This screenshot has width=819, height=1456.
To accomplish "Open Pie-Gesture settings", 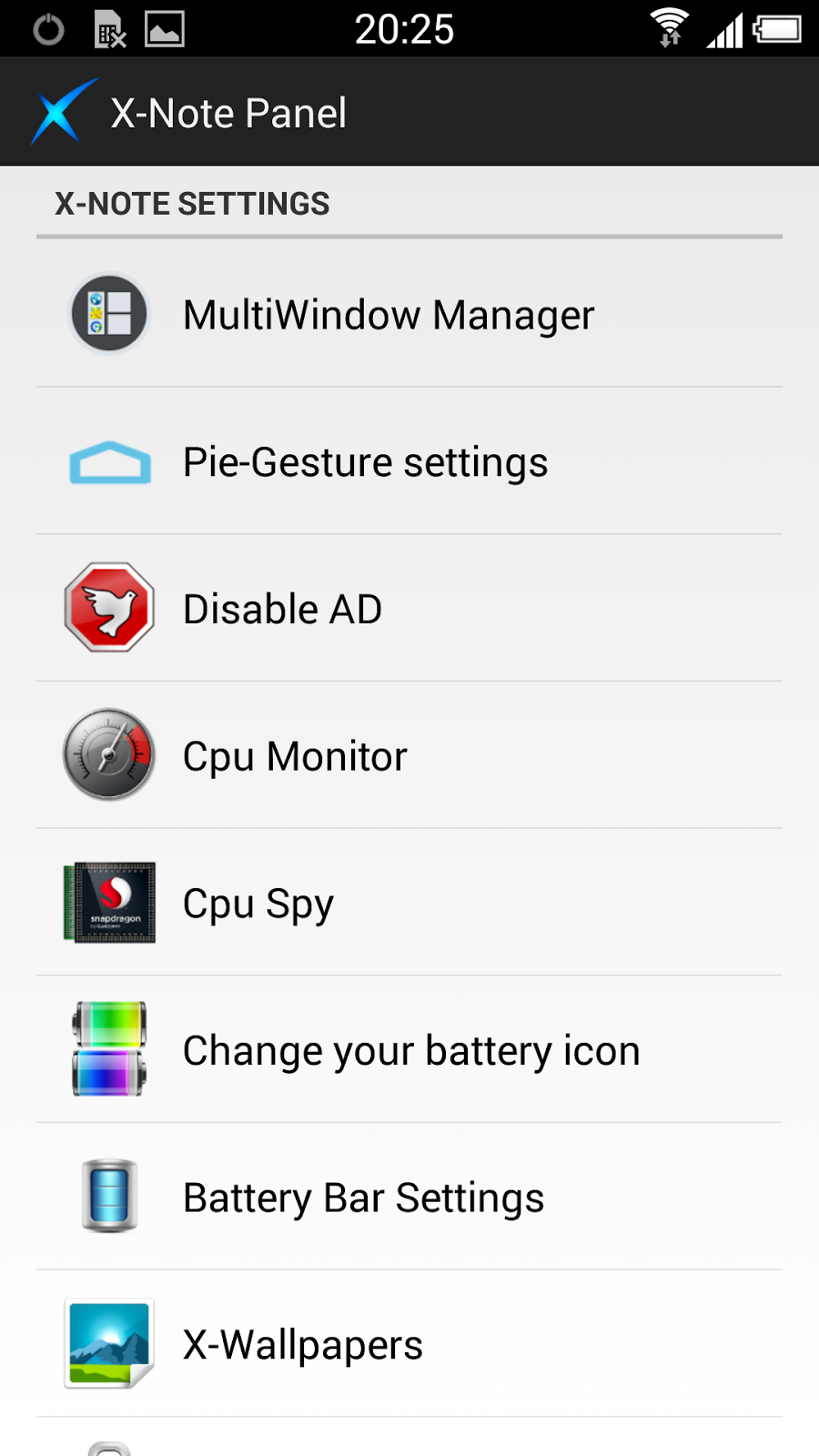I will [365, 462].
